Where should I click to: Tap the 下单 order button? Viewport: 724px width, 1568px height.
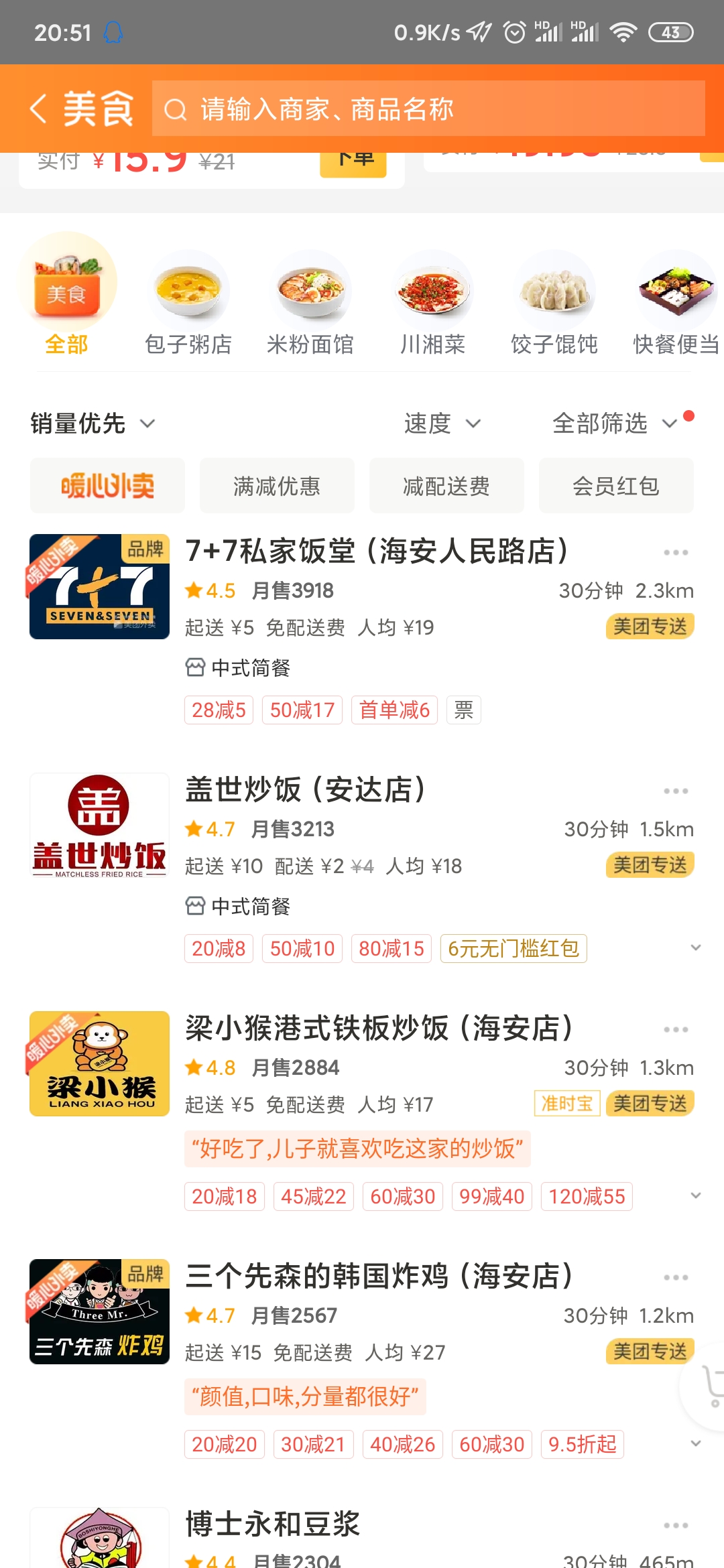353,161
